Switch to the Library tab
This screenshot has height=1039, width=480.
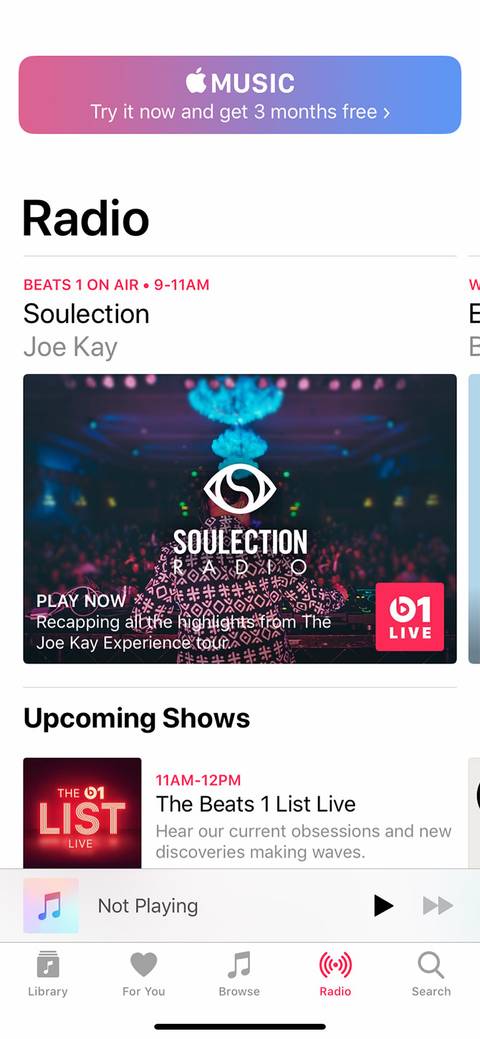pos(48,974)
